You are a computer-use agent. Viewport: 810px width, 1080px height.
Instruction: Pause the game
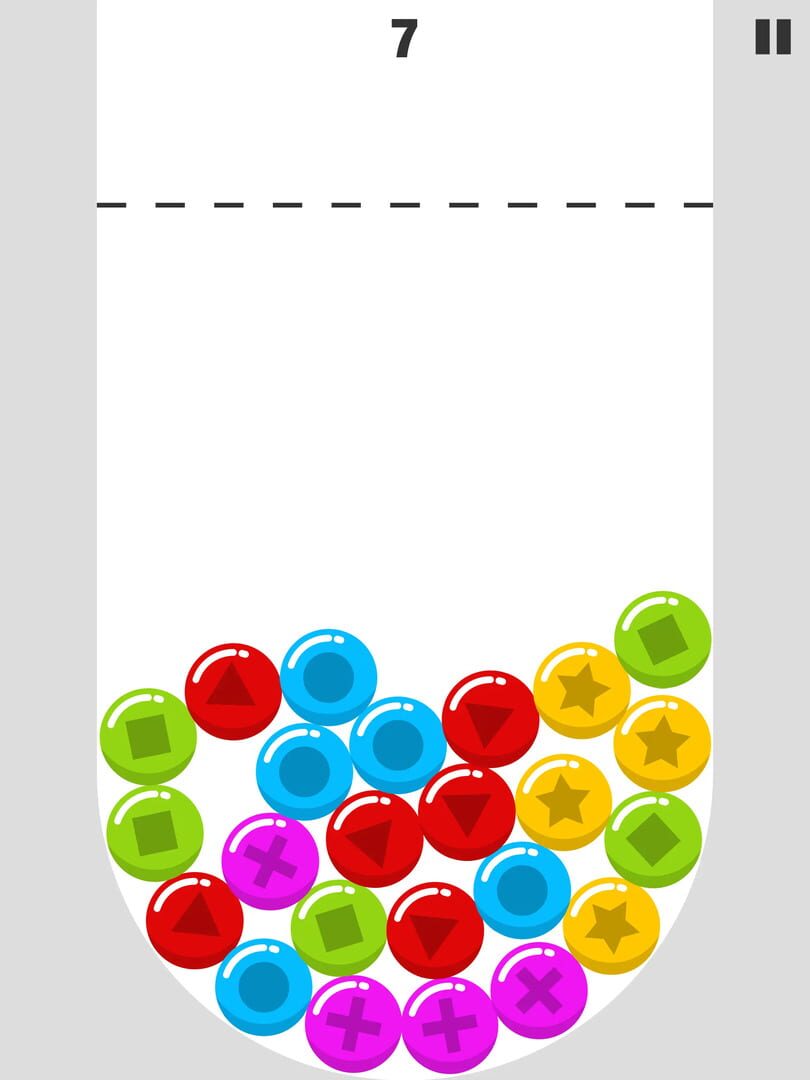(x=772, y=37)
